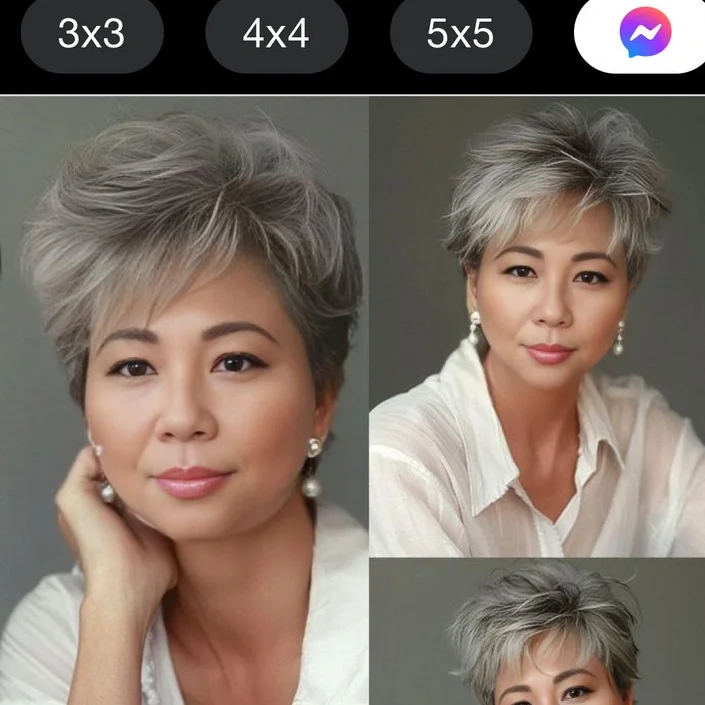The image size is (705, 705).
Task: Open the large portrait with hand on chin
Action: (184, 400)
